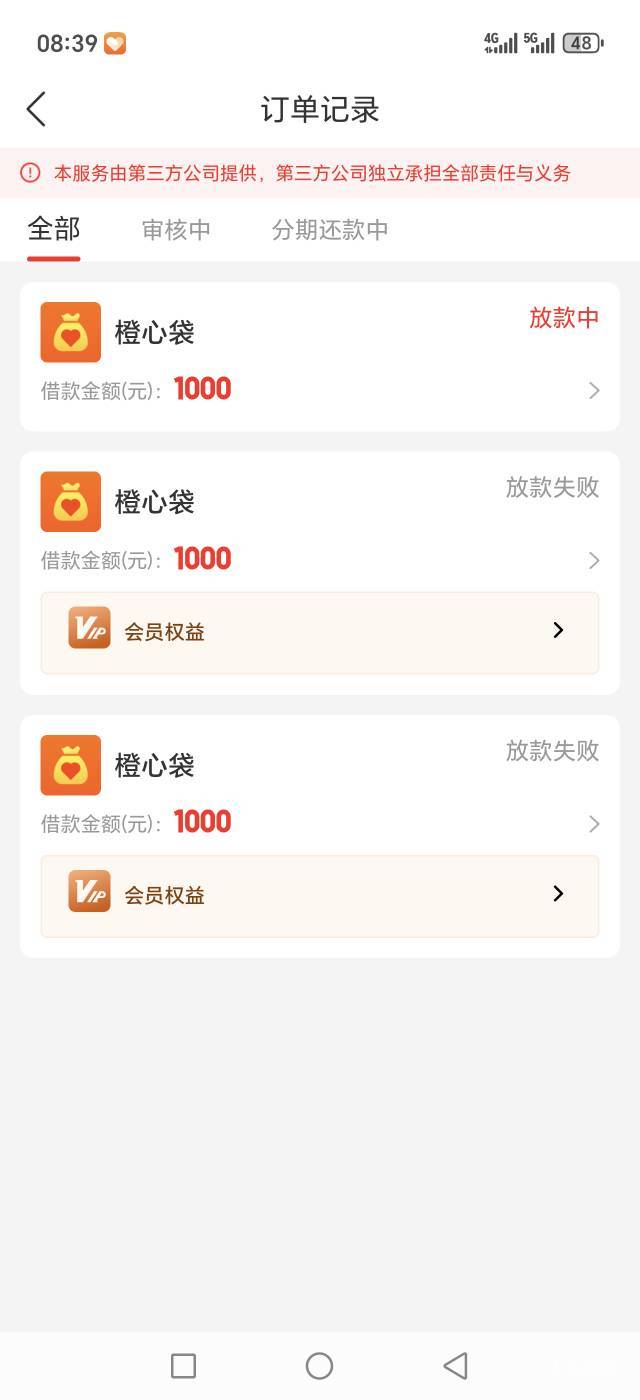This screenshot has width=640, height=1400.
Task: Switch to the 全部 tab
Action: coord(54,230)
